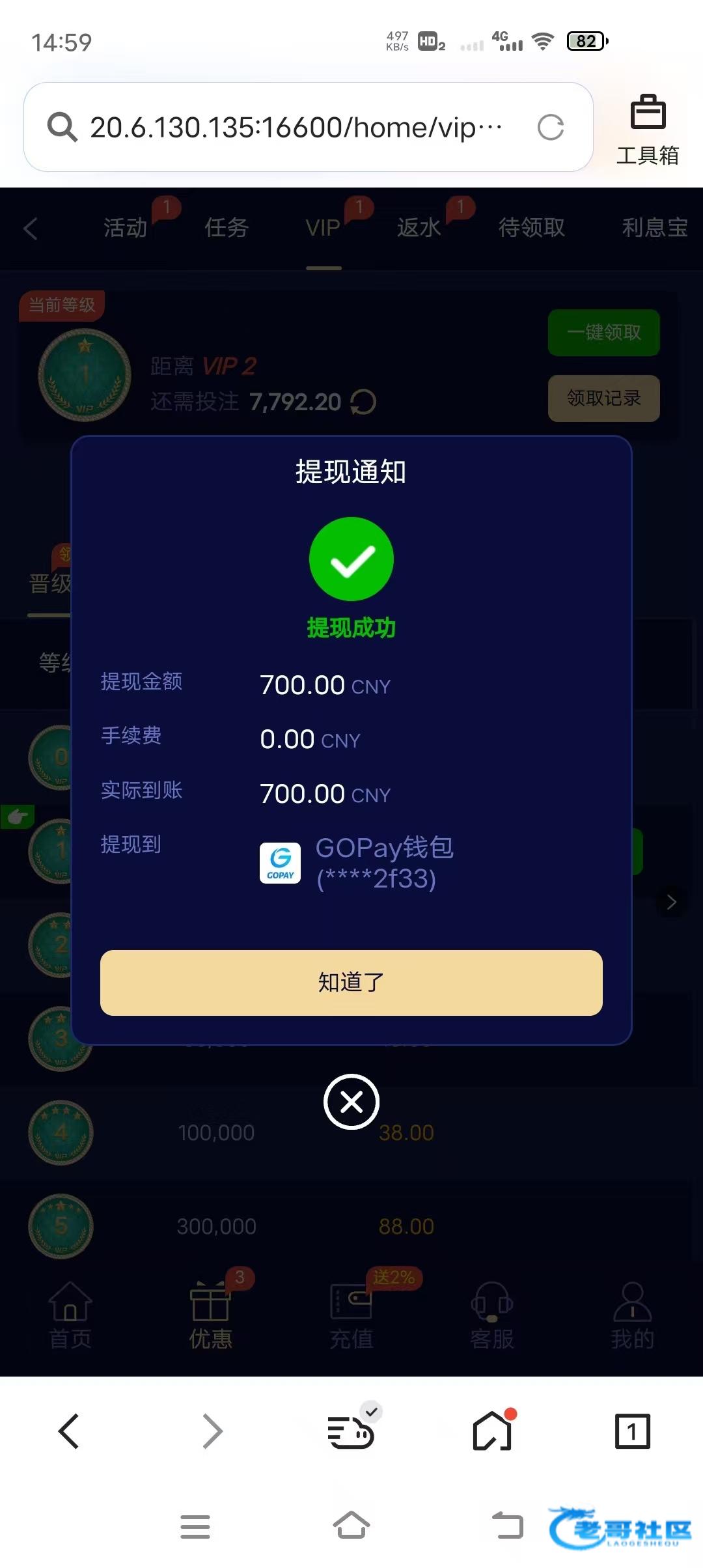Open the browser tab switcher
Viewport: 703px width, 1568px height.
click(632, 1431)
